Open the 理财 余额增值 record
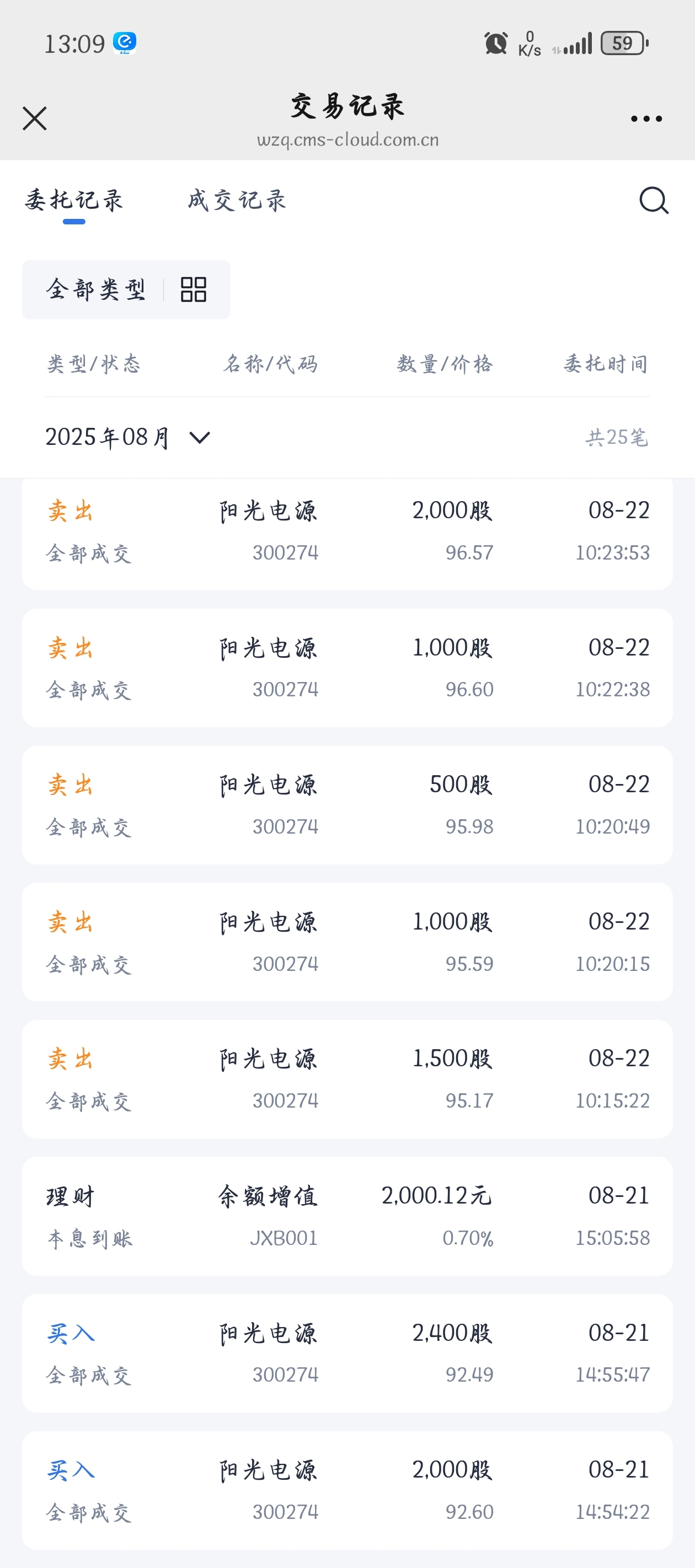The height and width of the screenshot is (1568, 695). pos(347,1216)
